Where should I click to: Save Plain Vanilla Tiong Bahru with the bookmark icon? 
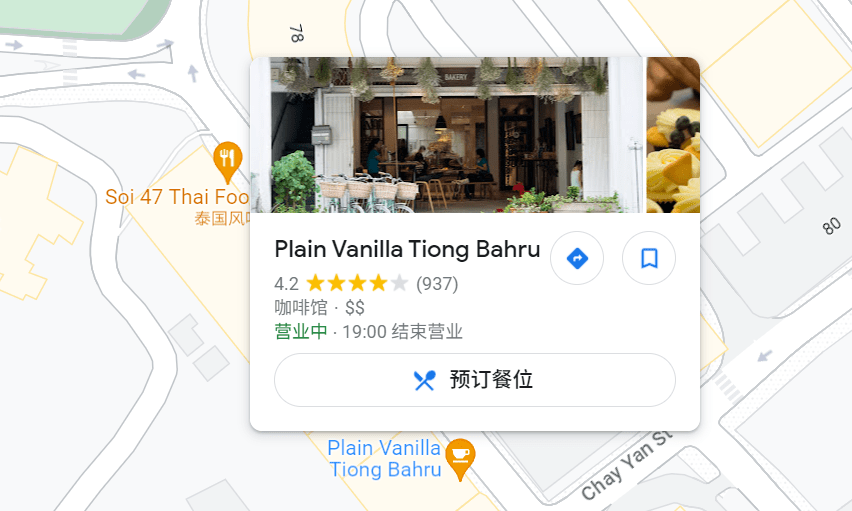pos(649,258)
